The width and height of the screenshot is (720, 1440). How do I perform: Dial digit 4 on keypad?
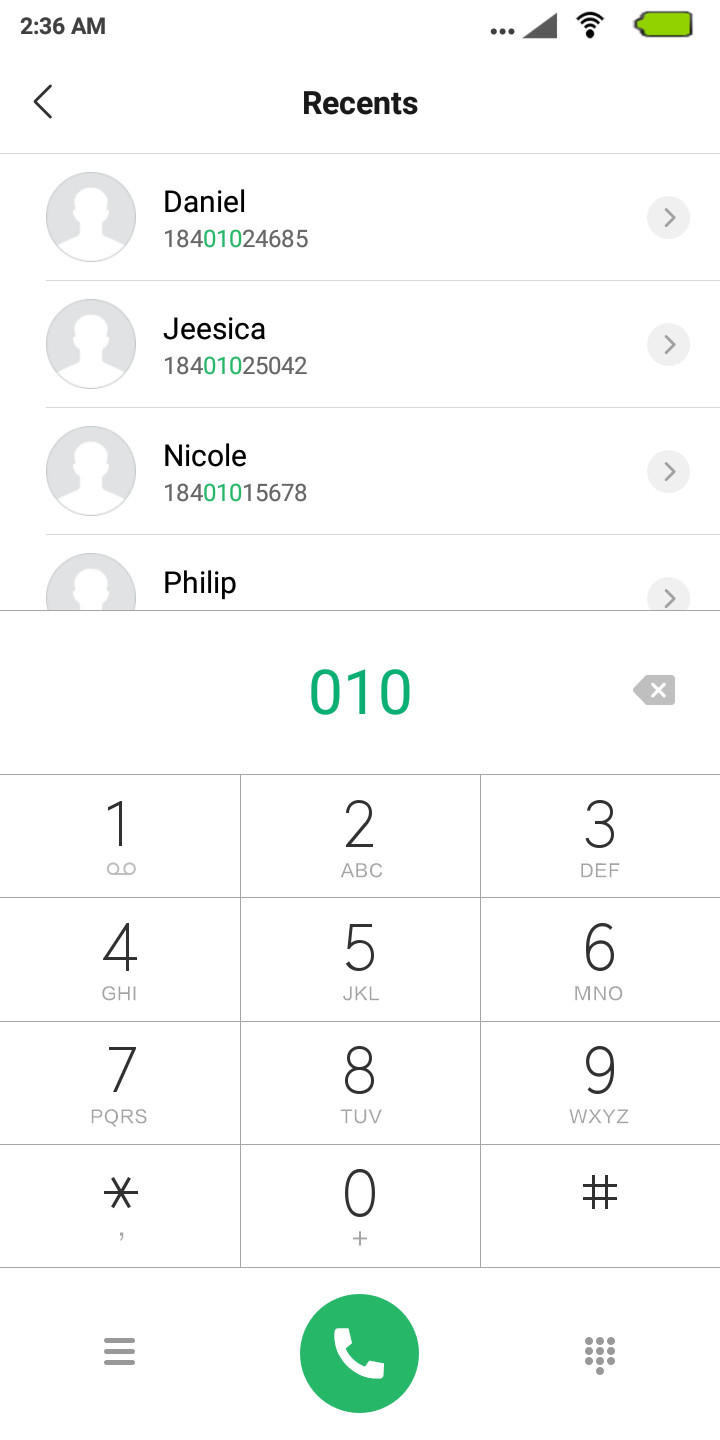click(x=120, y=960)
